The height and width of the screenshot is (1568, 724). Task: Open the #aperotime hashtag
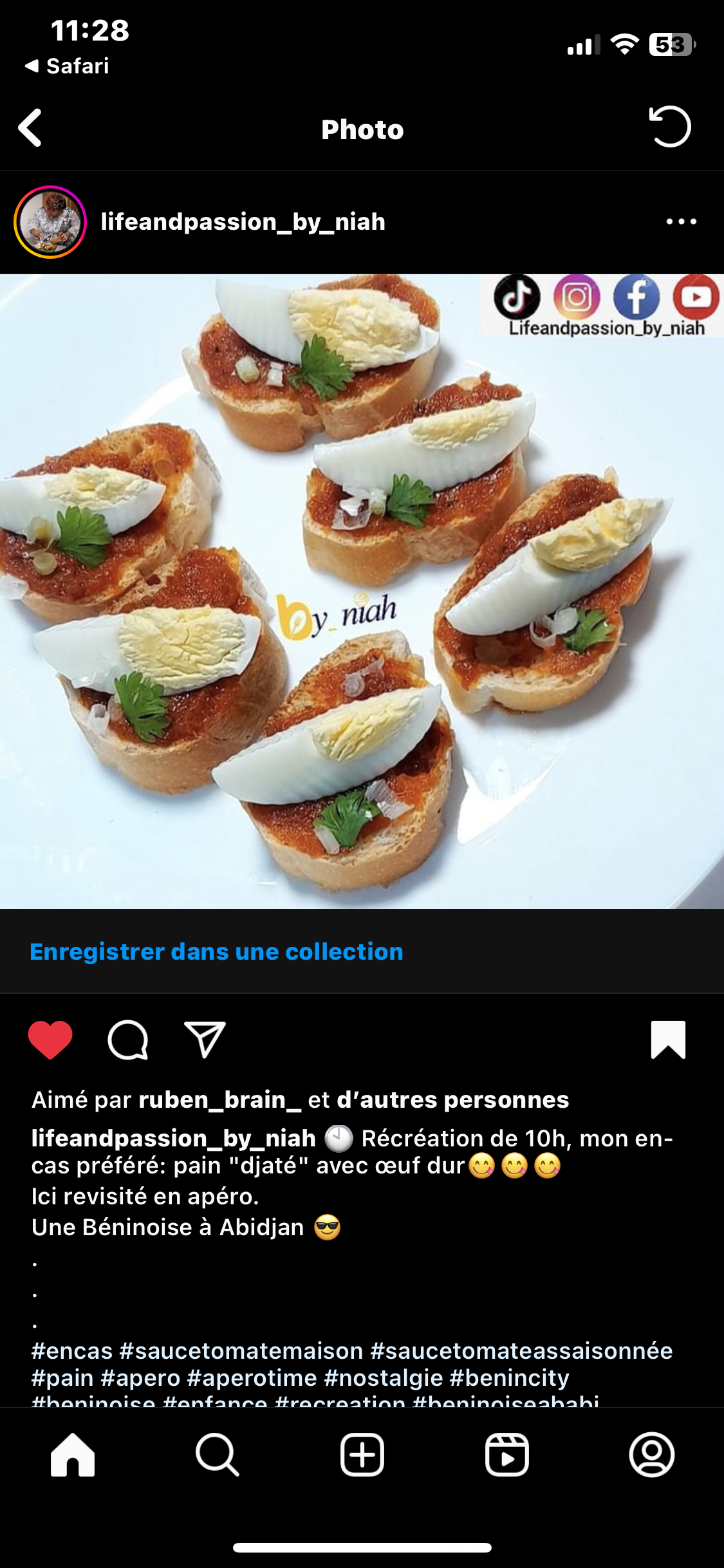pyautogui.click(x=252, y=1377)
